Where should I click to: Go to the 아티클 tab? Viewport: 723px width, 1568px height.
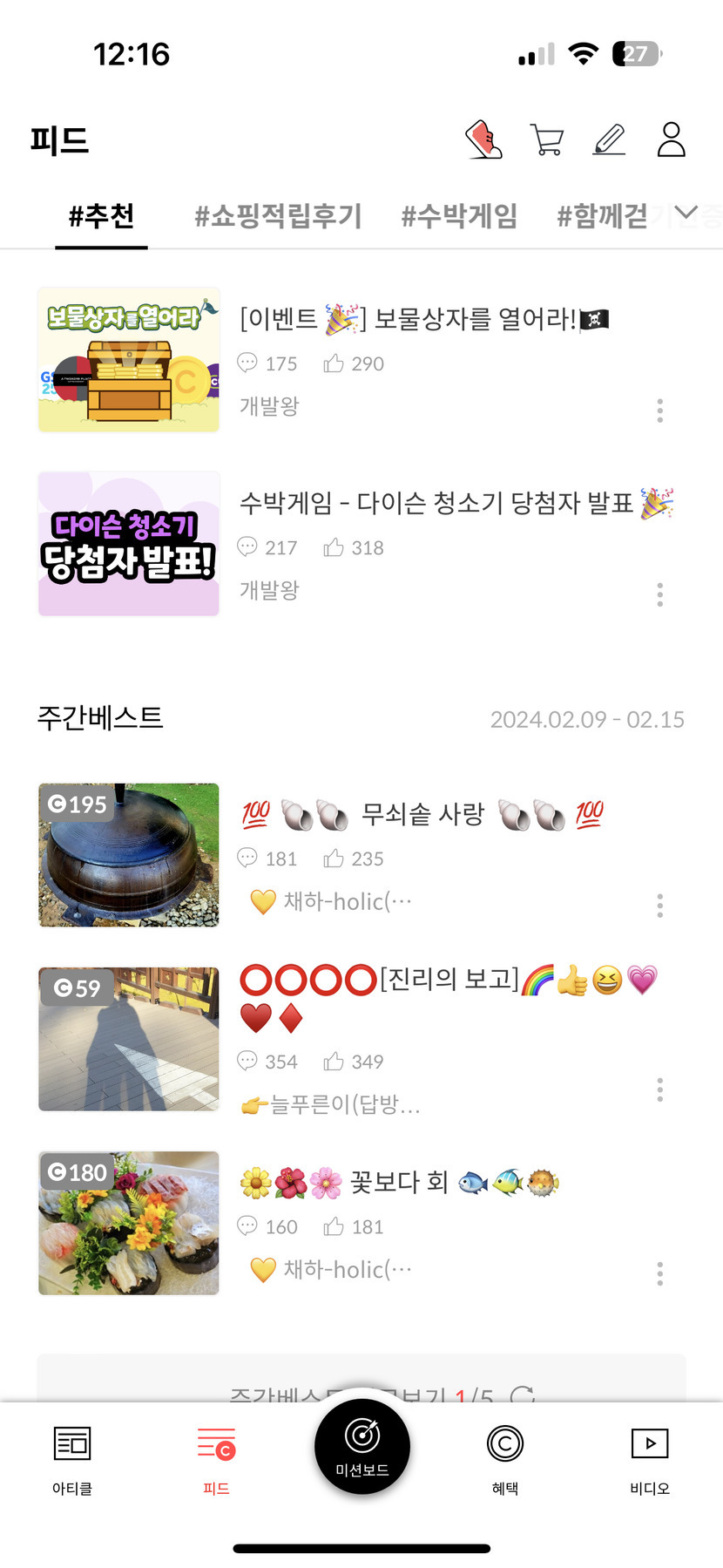click(72, 1457)
